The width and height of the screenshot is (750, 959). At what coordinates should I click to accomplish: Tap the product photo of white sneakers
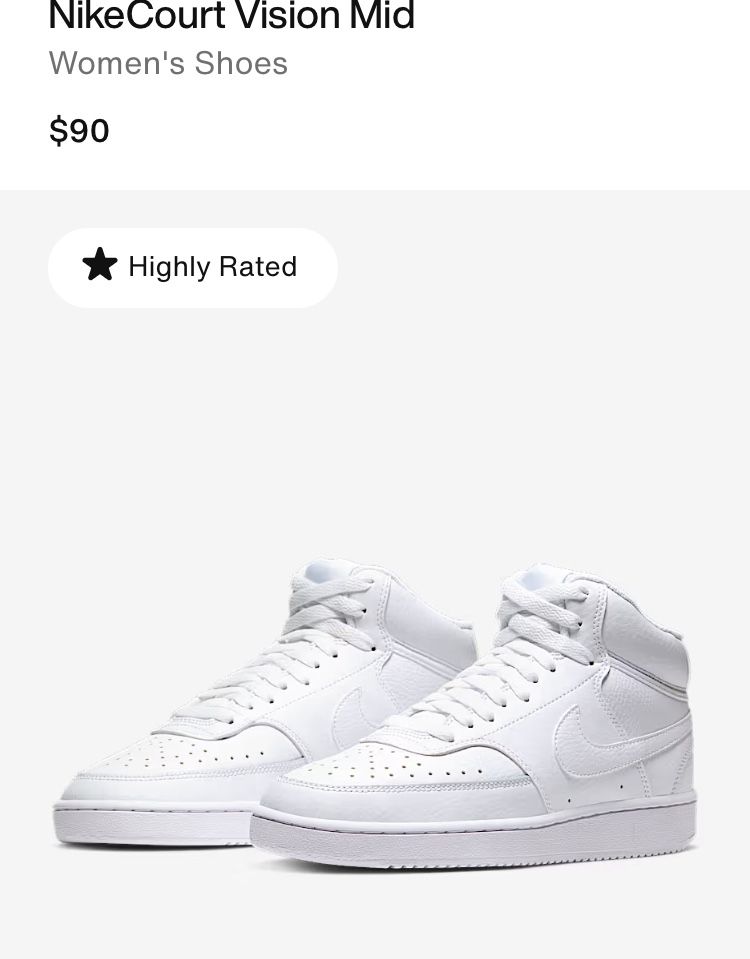(x=400, y=700)
